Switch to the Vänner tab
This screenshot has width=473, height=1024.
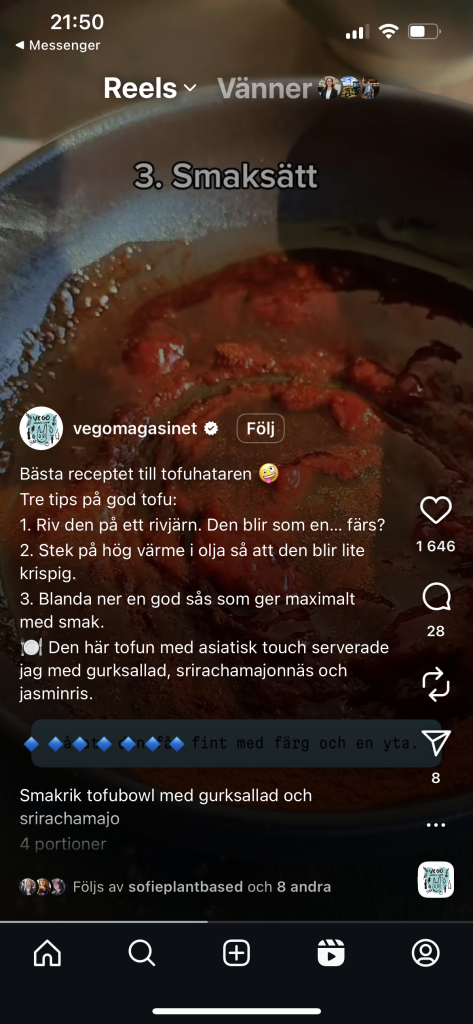tap(265, 88)
